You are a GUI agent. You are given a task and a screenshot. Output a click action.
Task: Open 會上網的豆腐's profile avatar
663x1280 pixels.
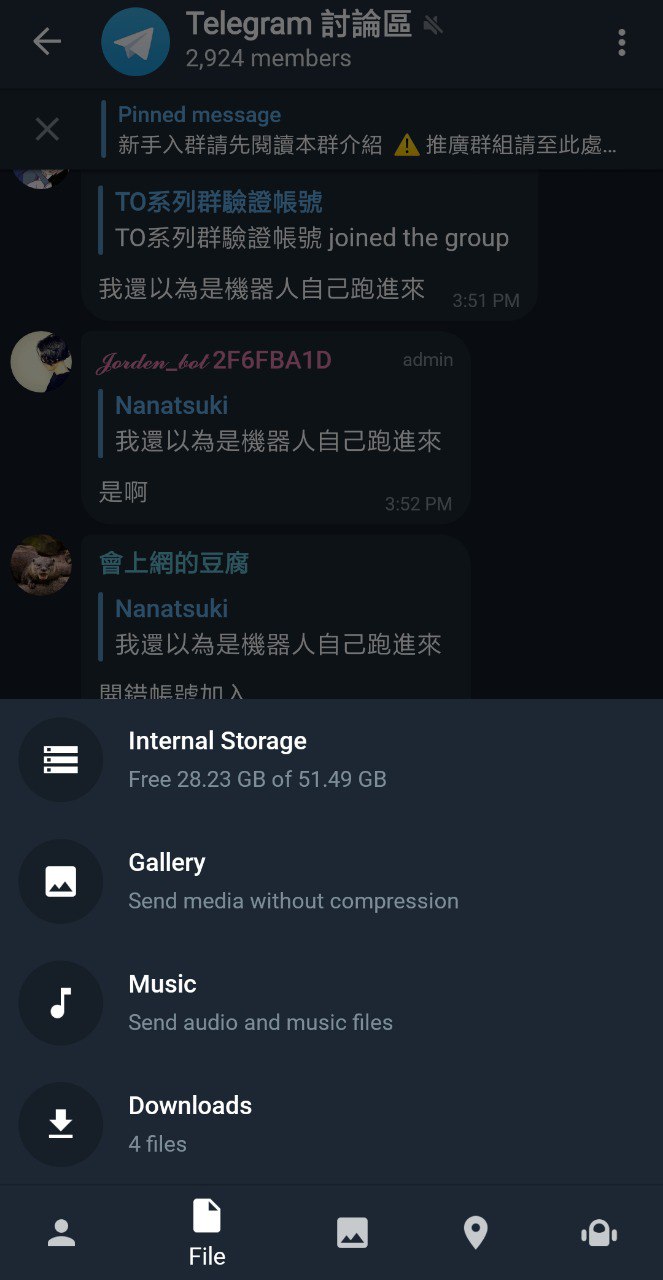point(41,565)
